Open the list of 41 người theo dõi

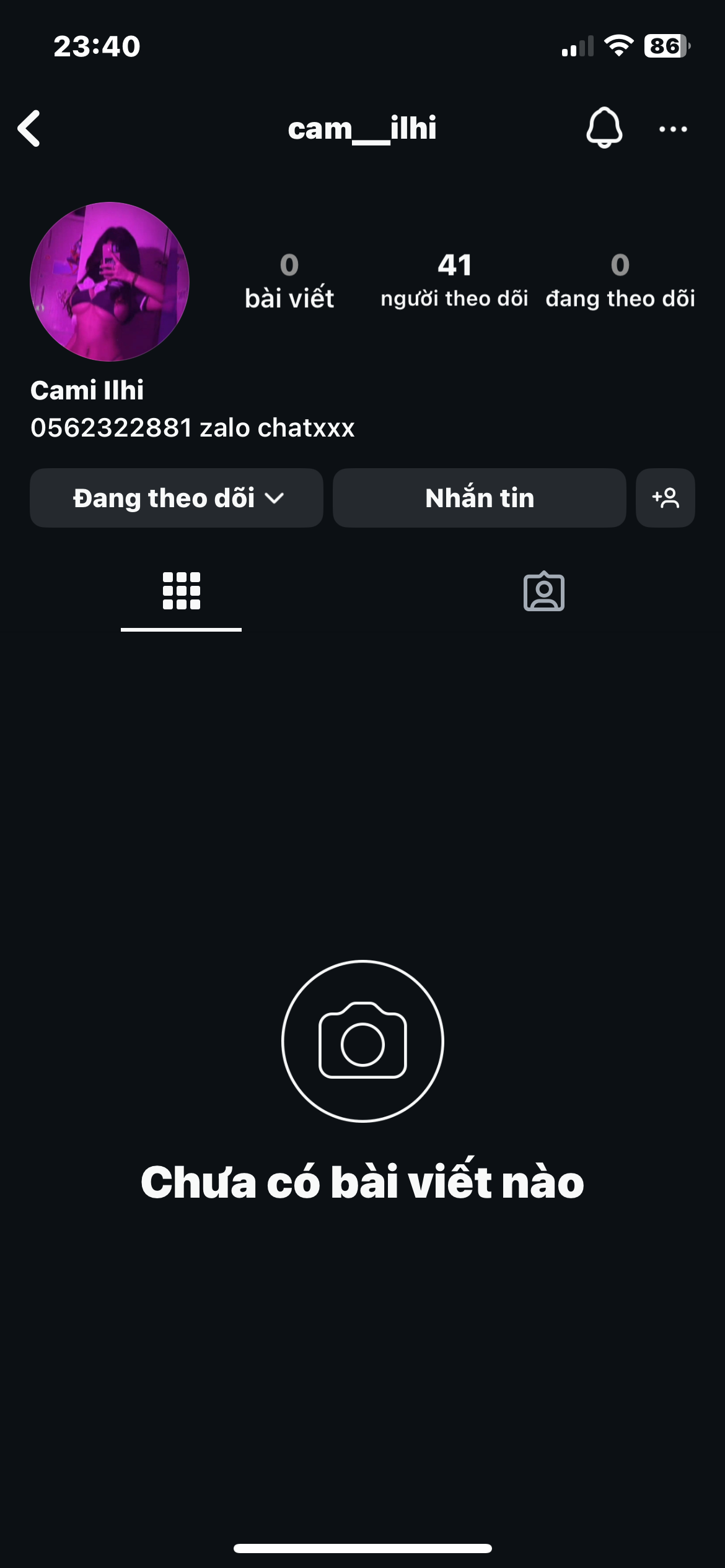pyautogui.click(x=454, y=281)
